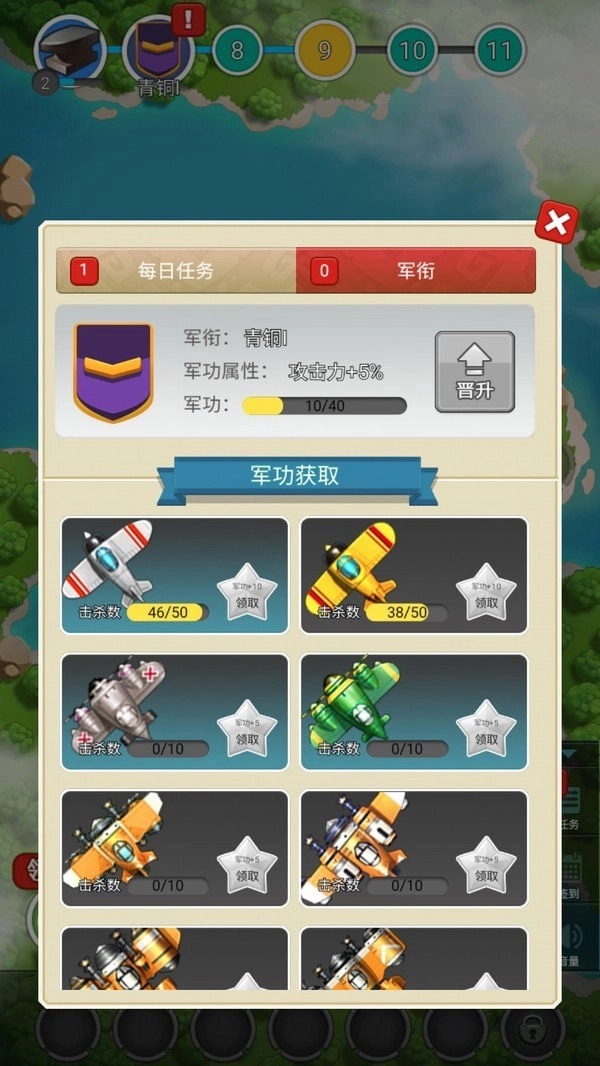Select the 军衔 tab

point(415,270)
